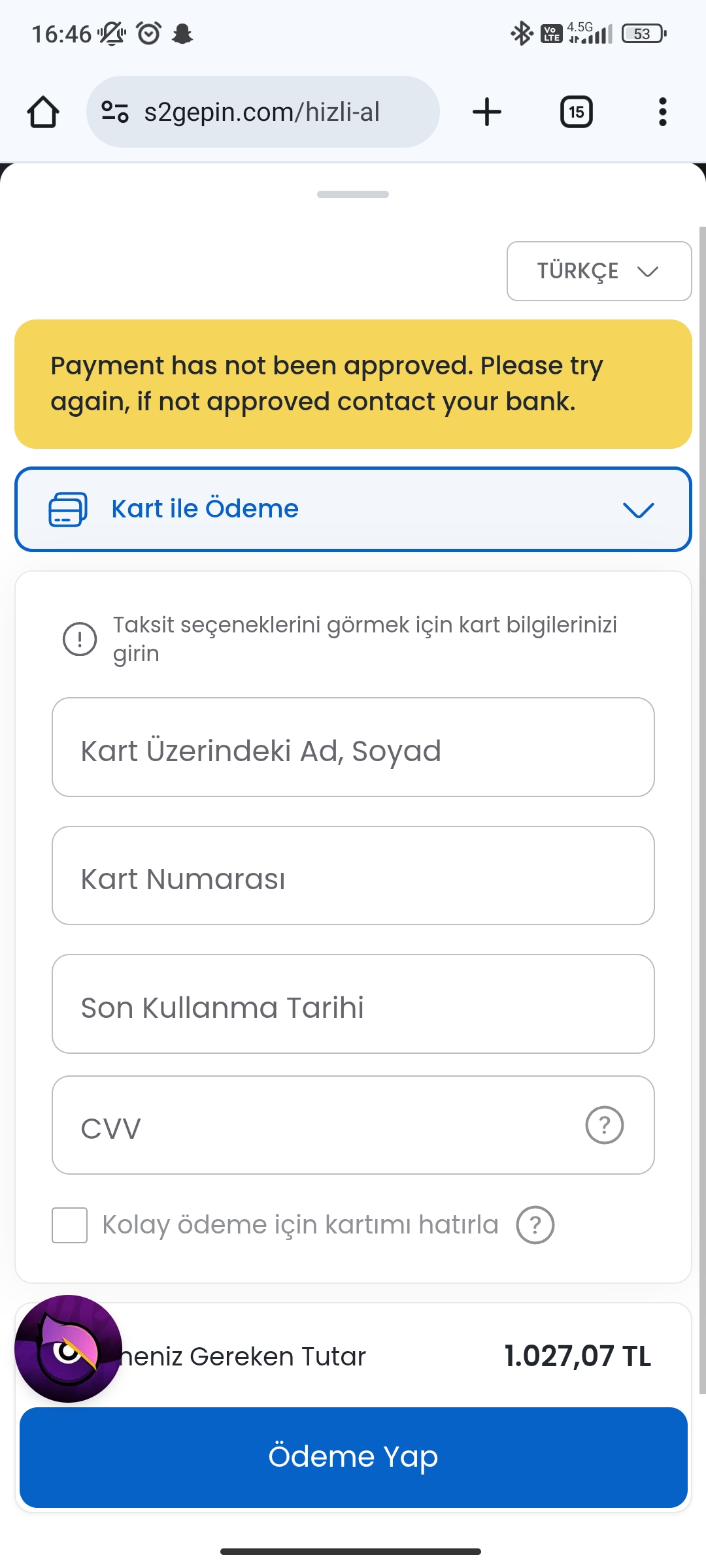Tap the Ödeme Yap button
This screenshot has width=706, height=1568.
[353, 1457]
